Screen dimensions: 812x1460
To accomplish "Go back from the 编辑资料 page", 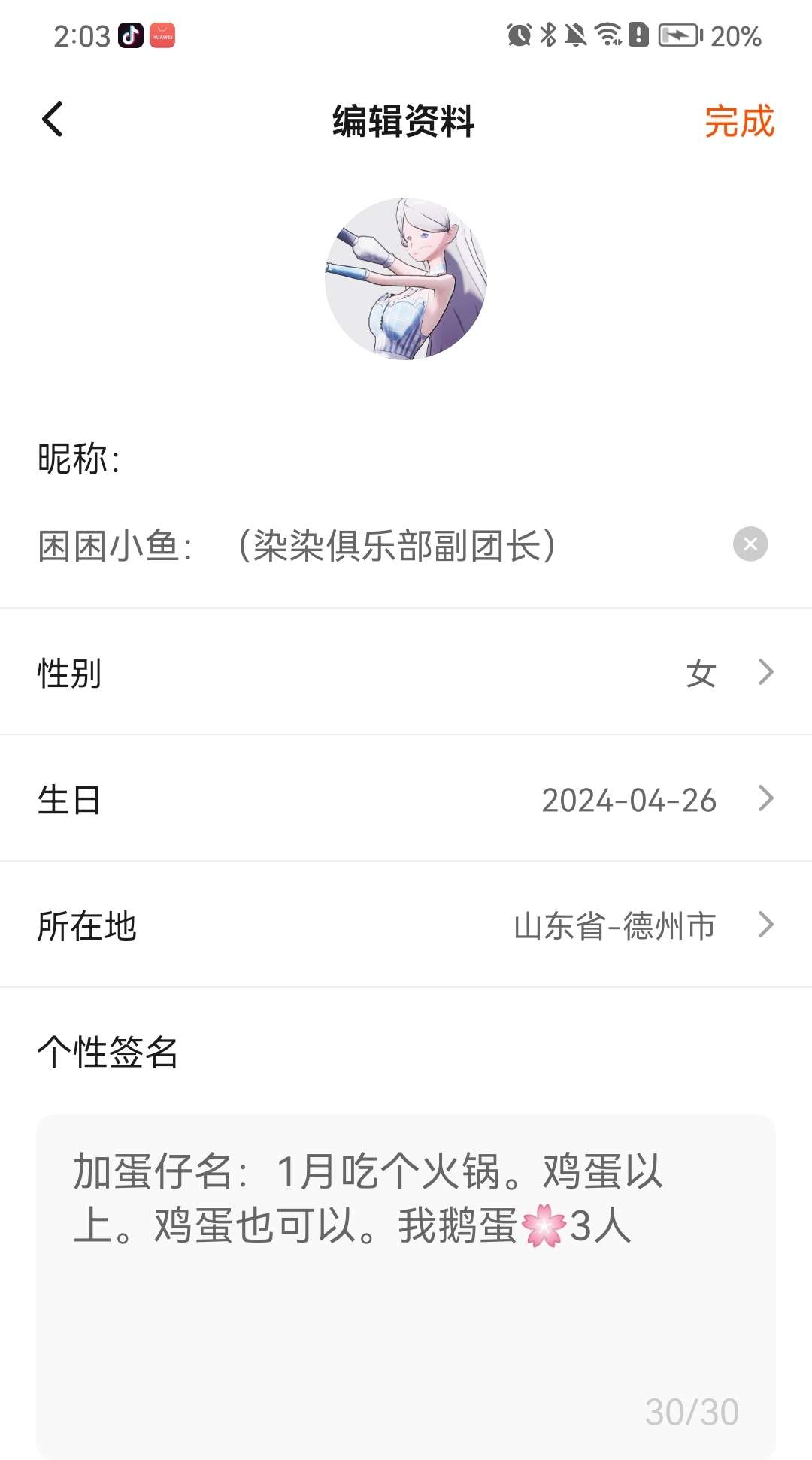I will pos(53,120).
